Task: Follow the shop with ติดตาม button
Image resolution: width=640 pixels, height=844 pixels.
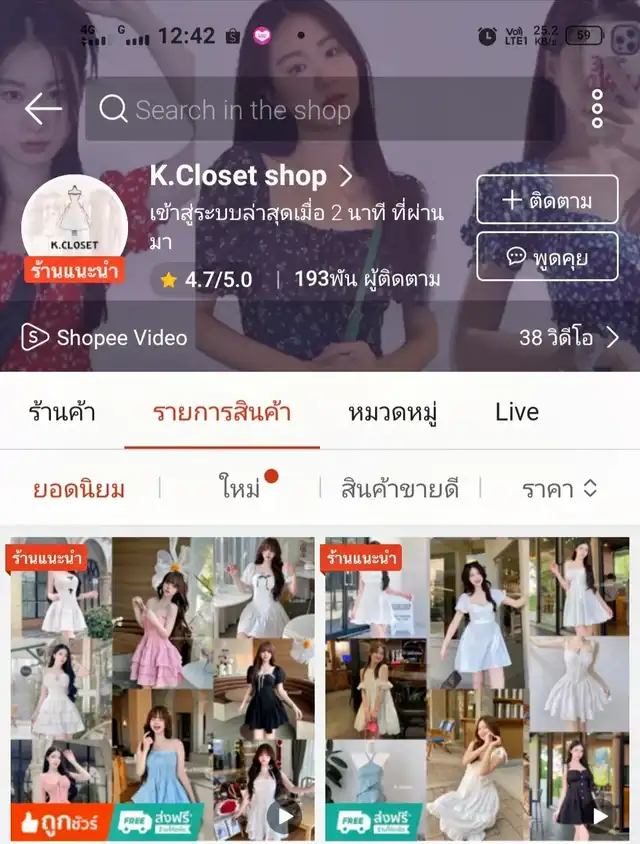Action: pos(547,200)
